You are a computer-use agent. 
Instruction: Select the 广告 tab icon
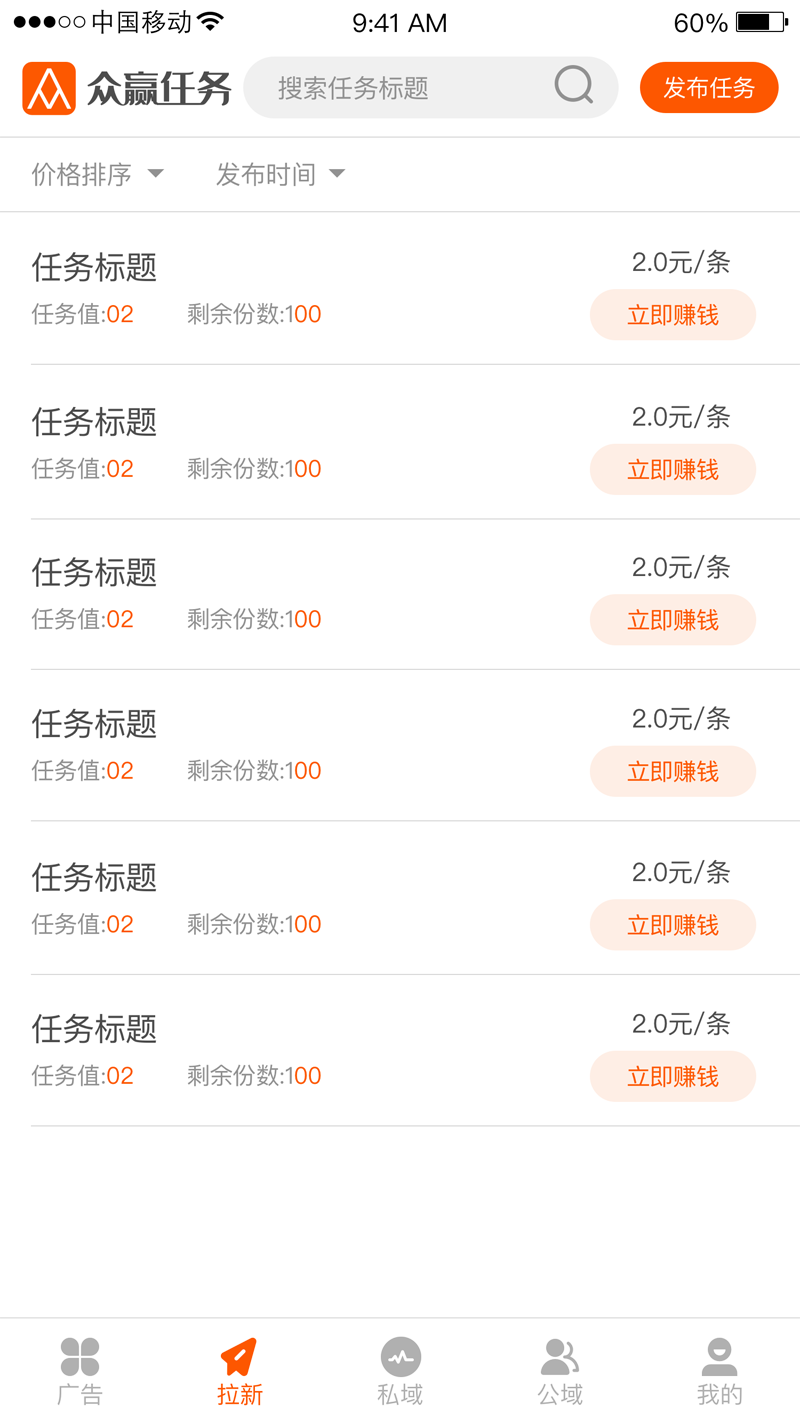80,1358
